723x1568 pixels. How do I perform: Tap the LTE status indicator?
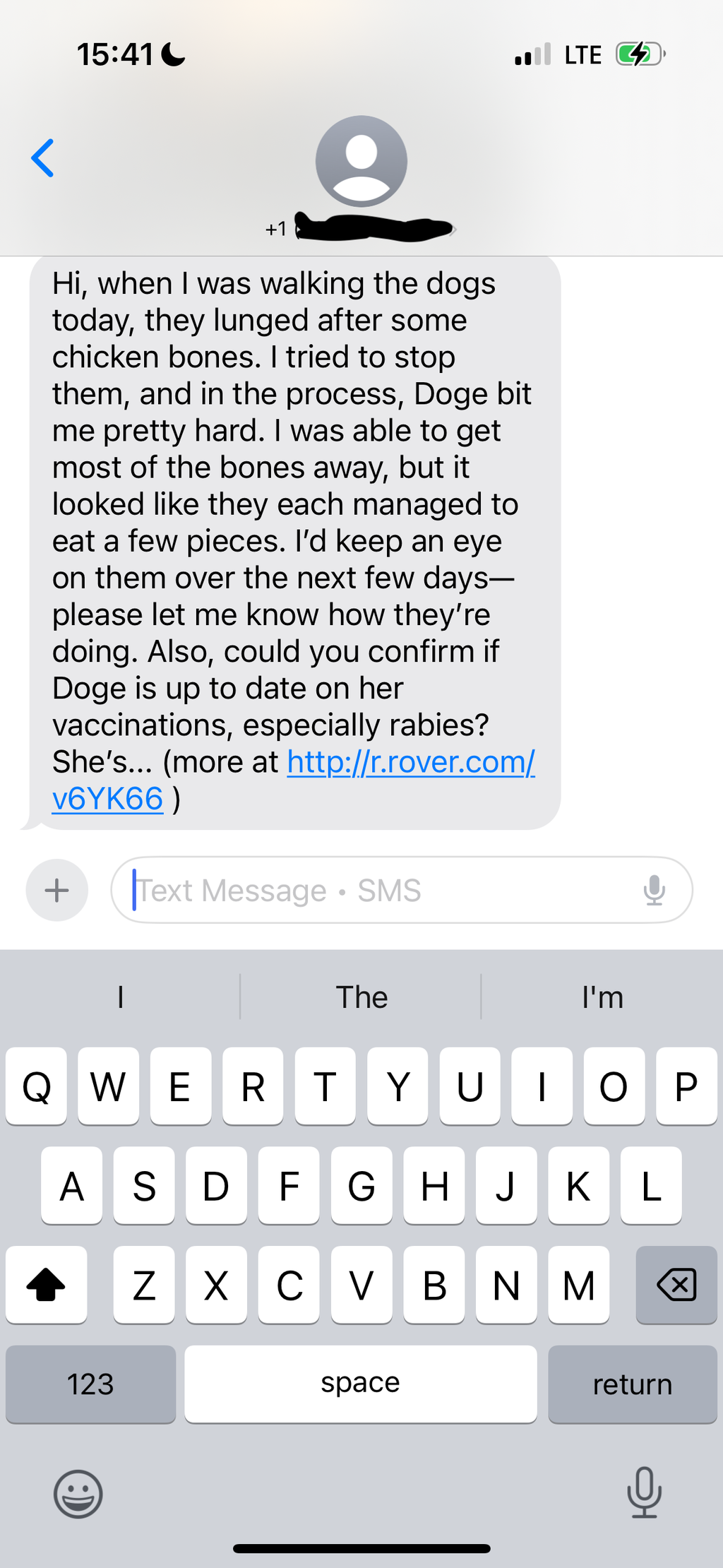click(580, 54)
